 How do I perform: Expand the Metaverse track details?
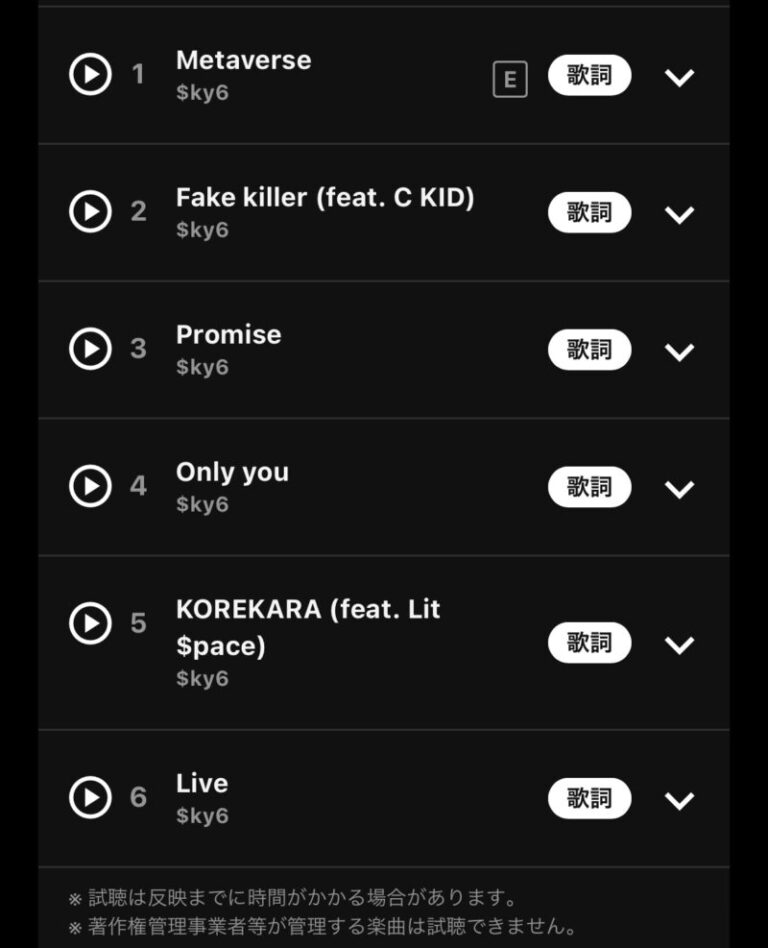[680, 78]
